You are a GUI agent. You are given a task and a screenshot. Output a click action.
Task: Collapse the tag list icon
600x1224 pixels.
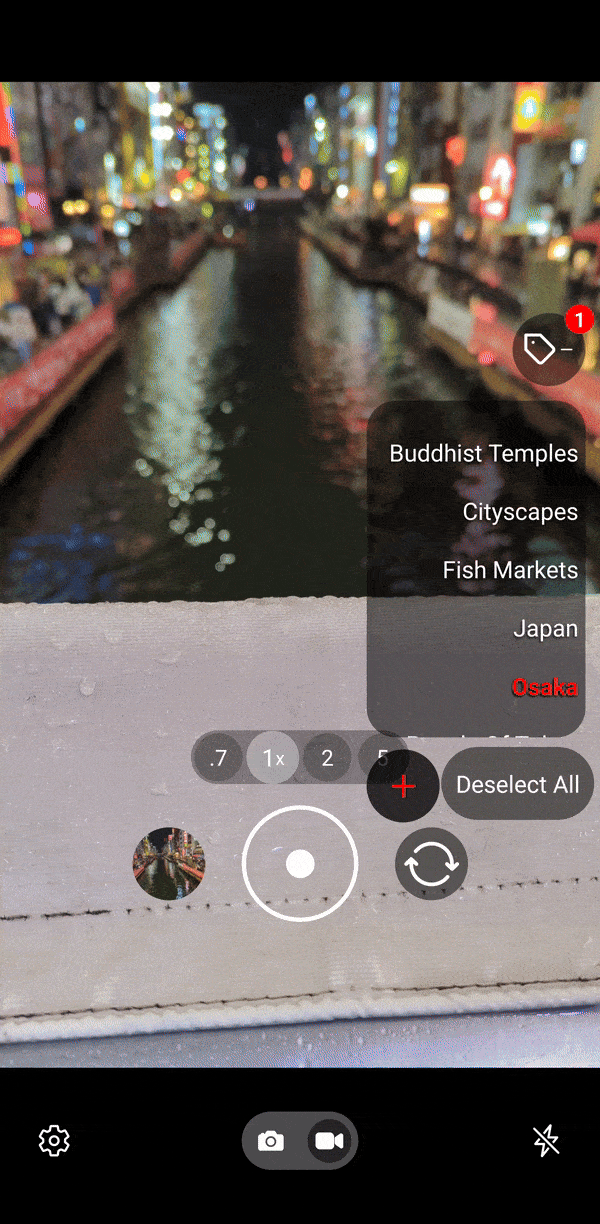[549, 349]
